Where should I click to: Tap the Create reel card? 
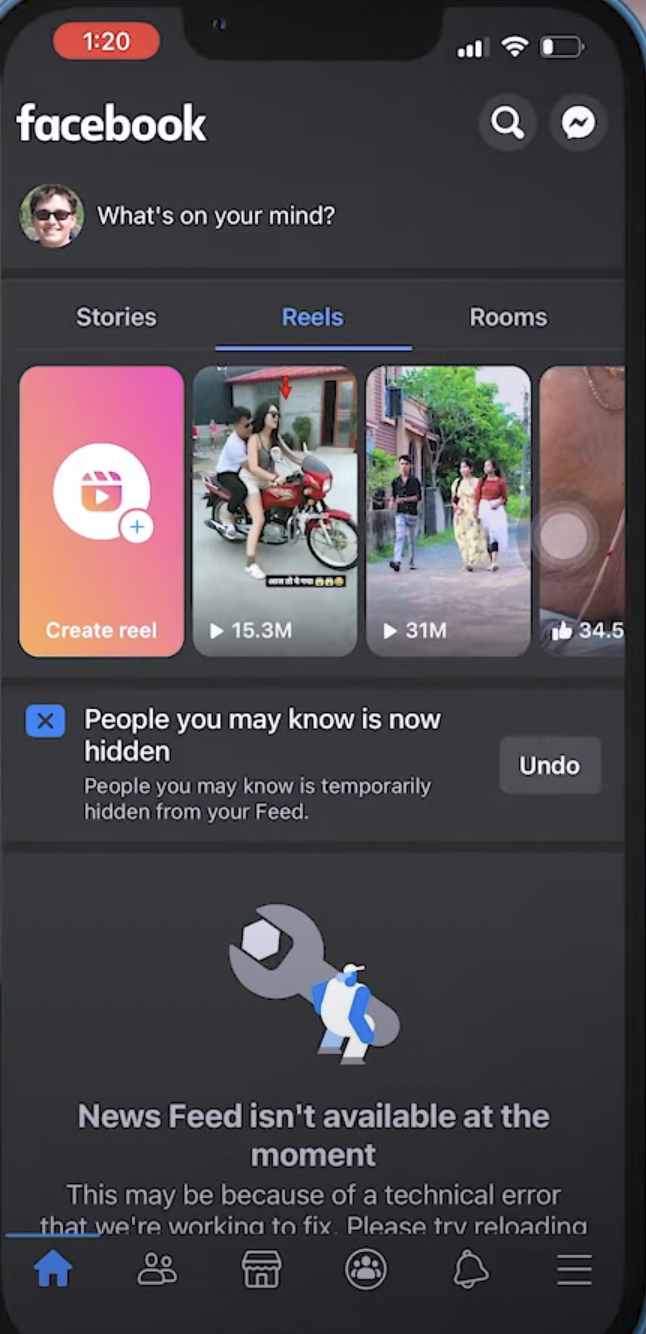click(x=101, y=510)
